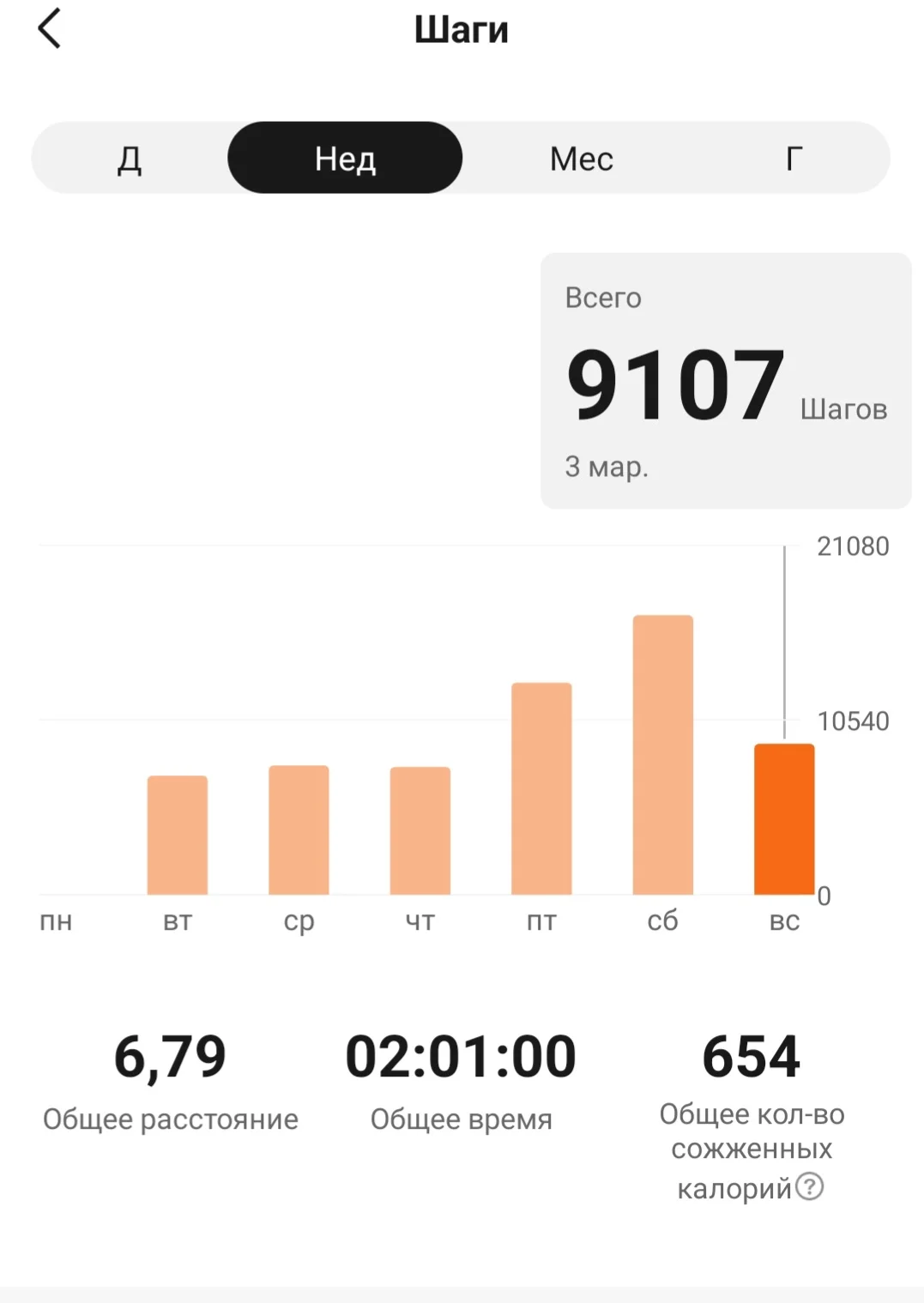Switch to the Мес (month) tab
The image size is (924, 1303).
click(x=581, y=159)
